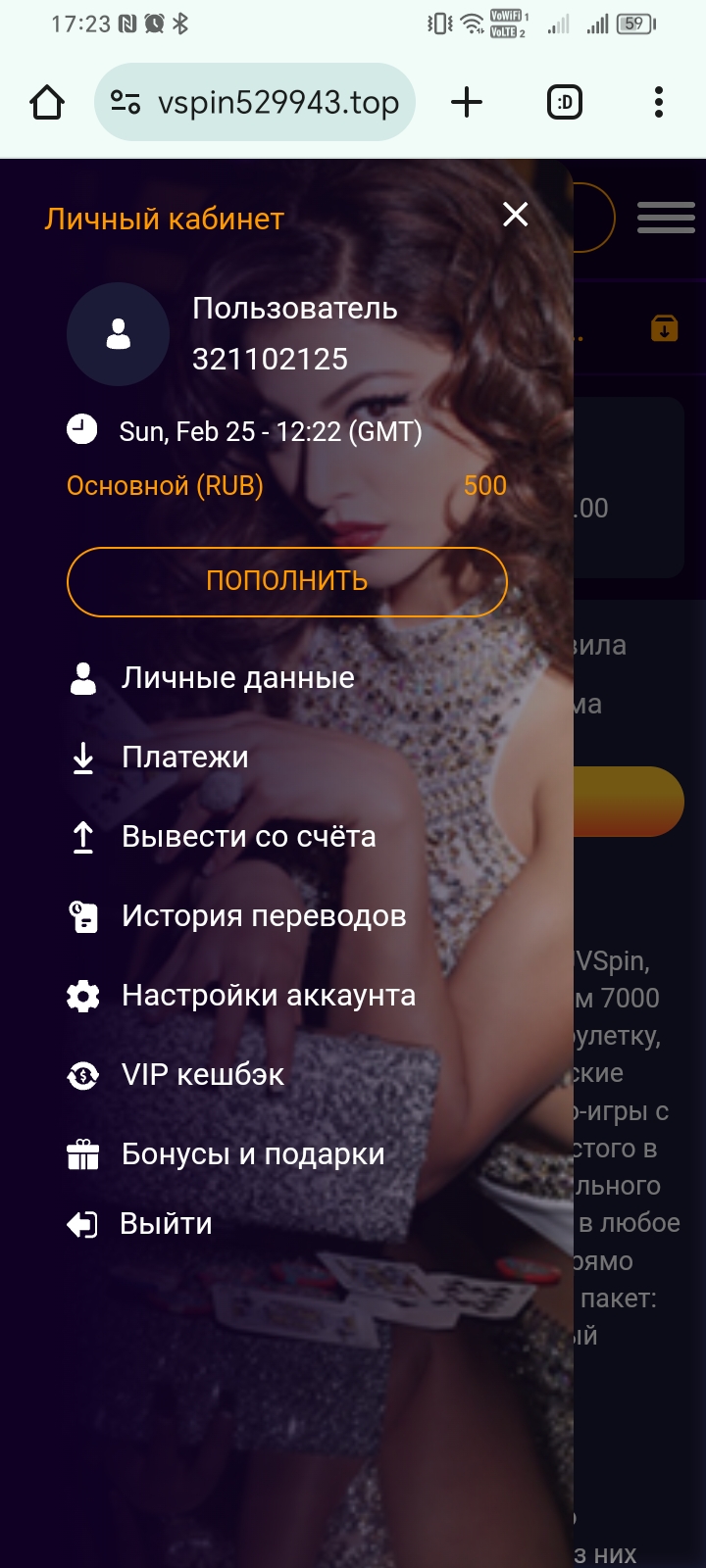
Task: Go to Платежи
Action: (x=184, y=758)
